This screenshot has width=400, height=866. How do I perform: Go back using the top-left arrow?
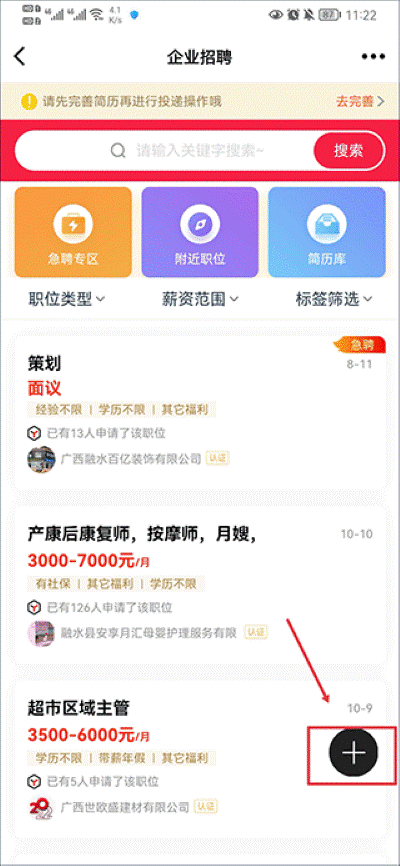click(x=20, y=57)
